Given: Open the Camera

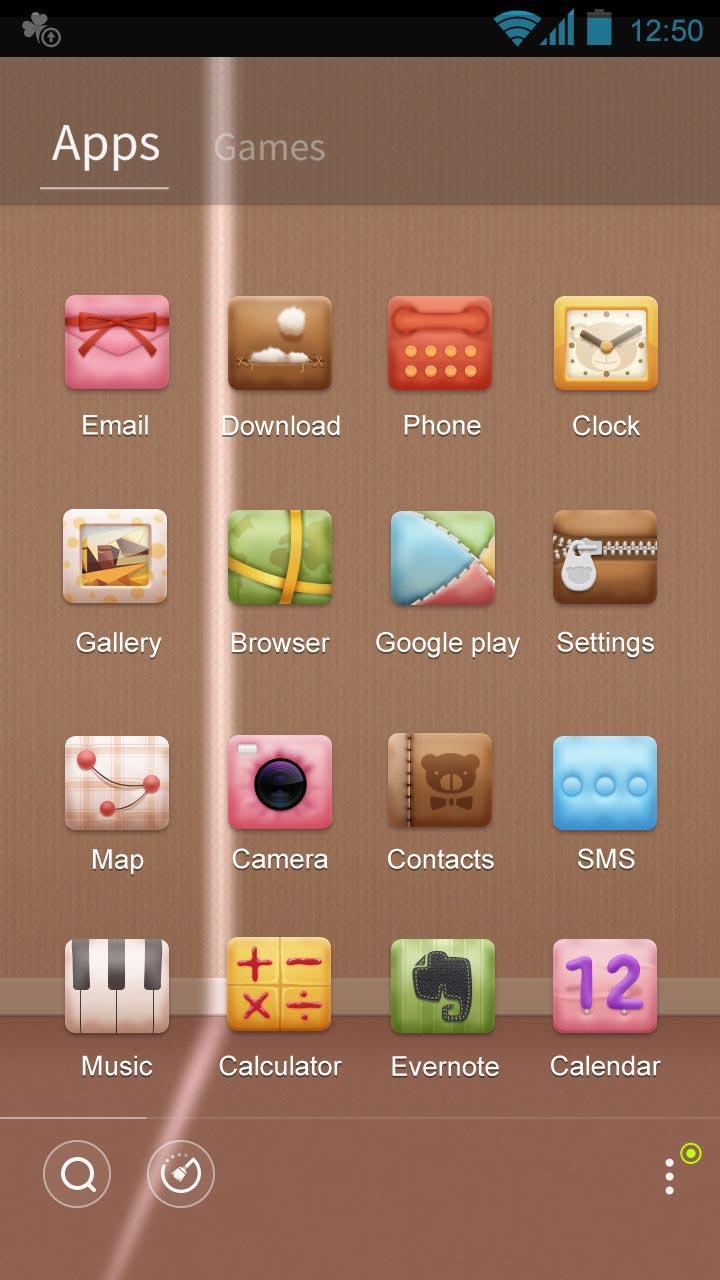Looking at the screenshot, I should pos(280,783).
